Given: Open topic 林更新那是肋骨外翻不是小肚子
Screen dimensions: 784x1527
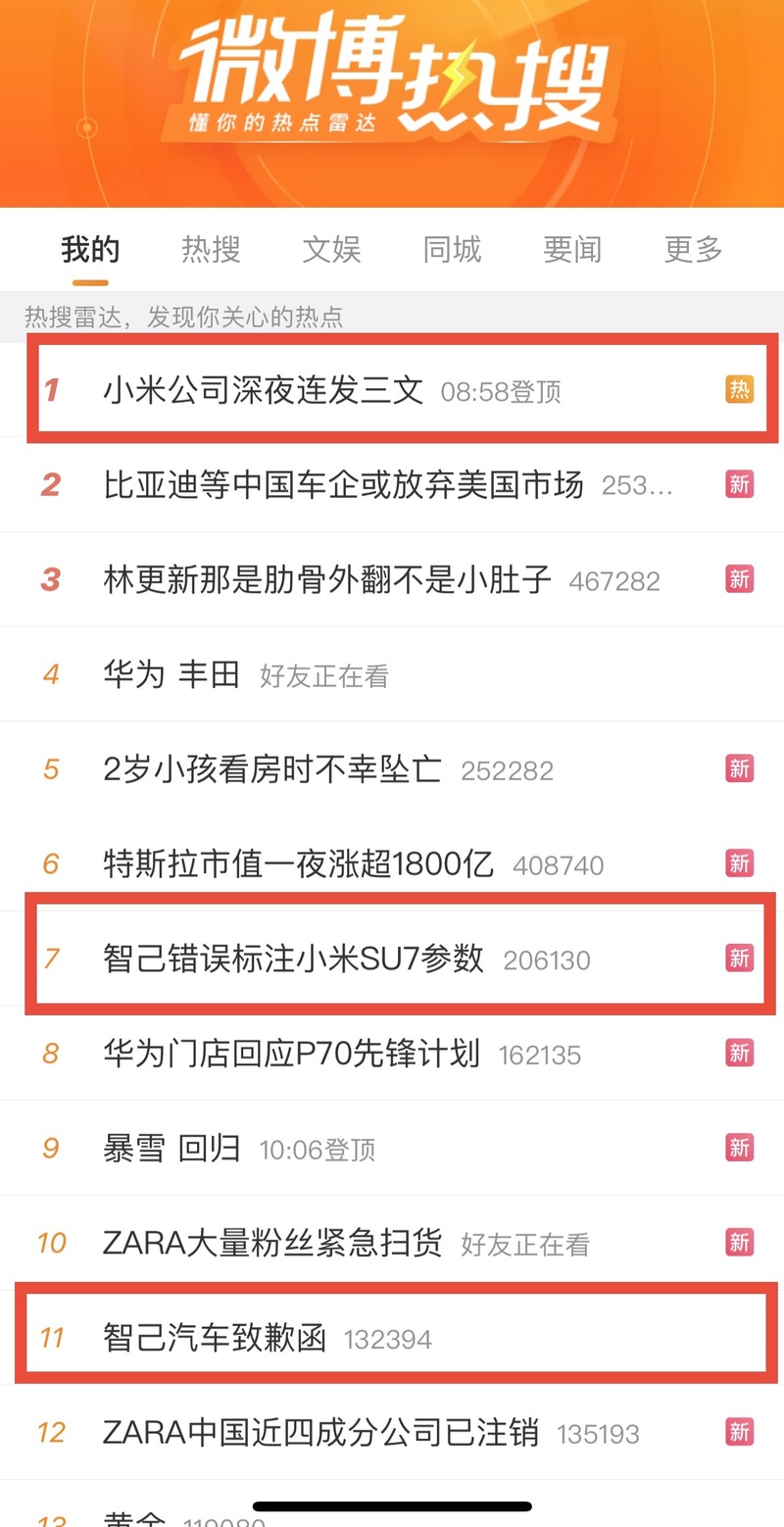Looking at the screenshot, I should click(327, 579).
